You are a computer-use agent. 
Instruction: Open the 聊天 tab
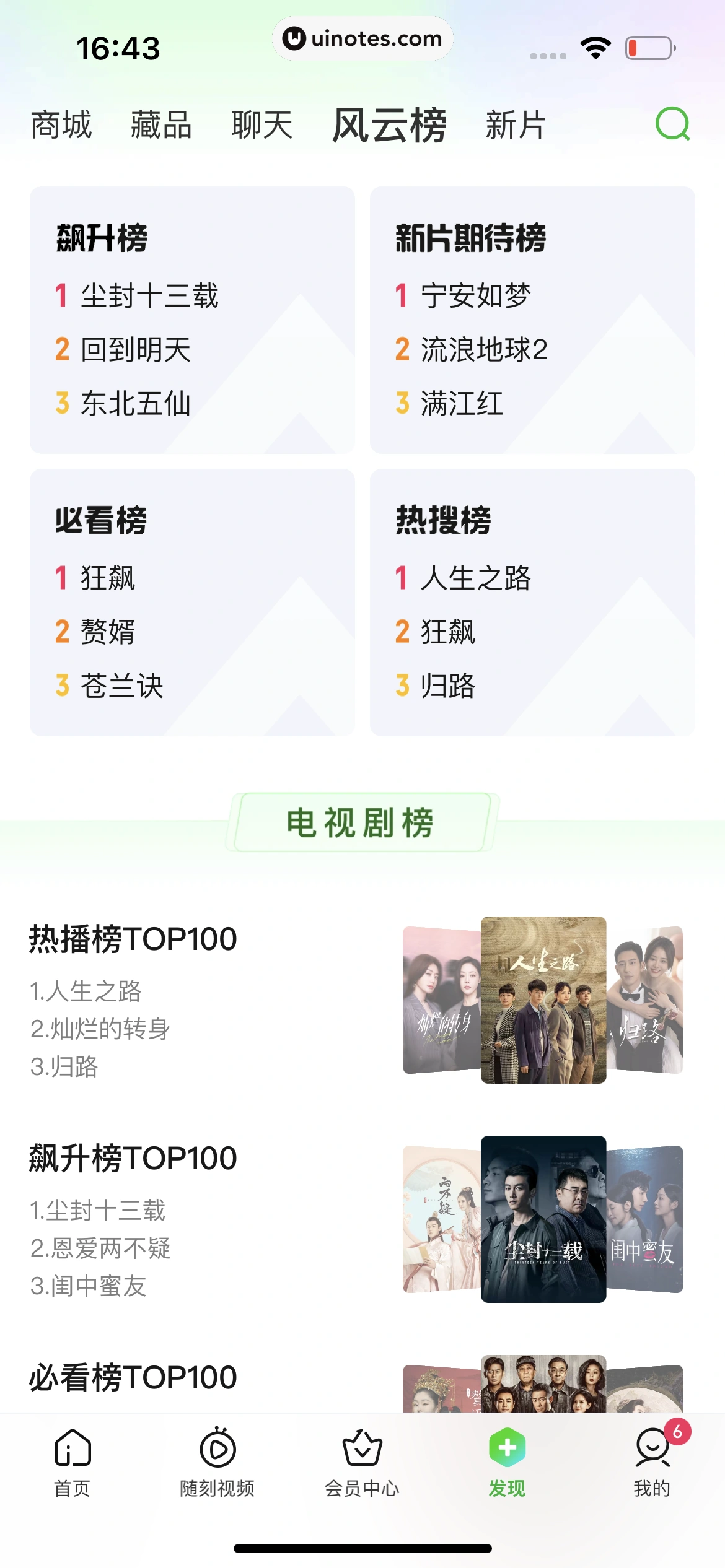point(261,125)
